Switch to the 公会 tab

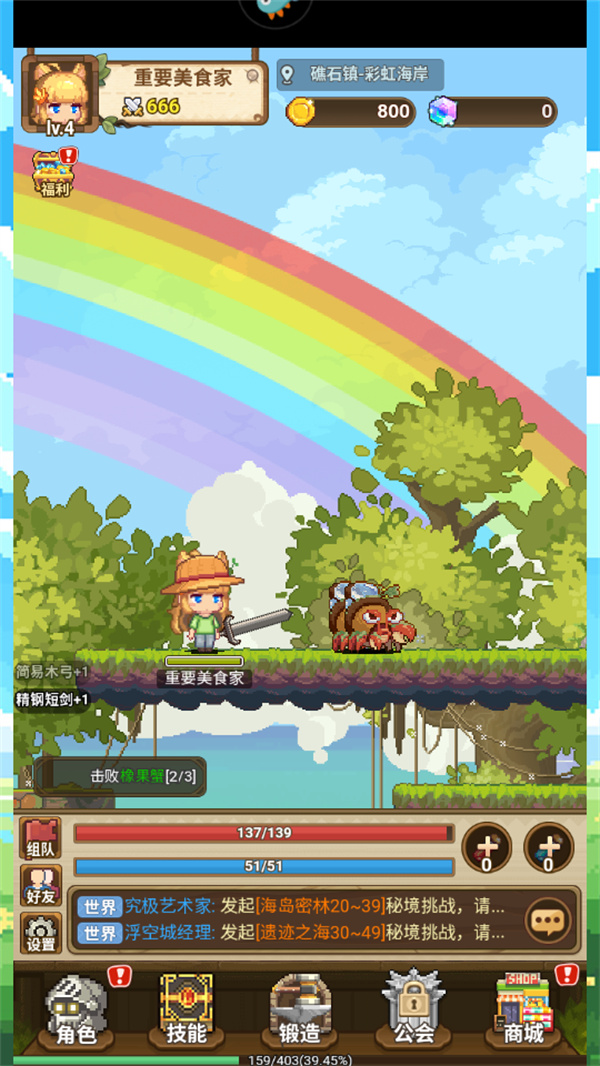pos(411,1010)
